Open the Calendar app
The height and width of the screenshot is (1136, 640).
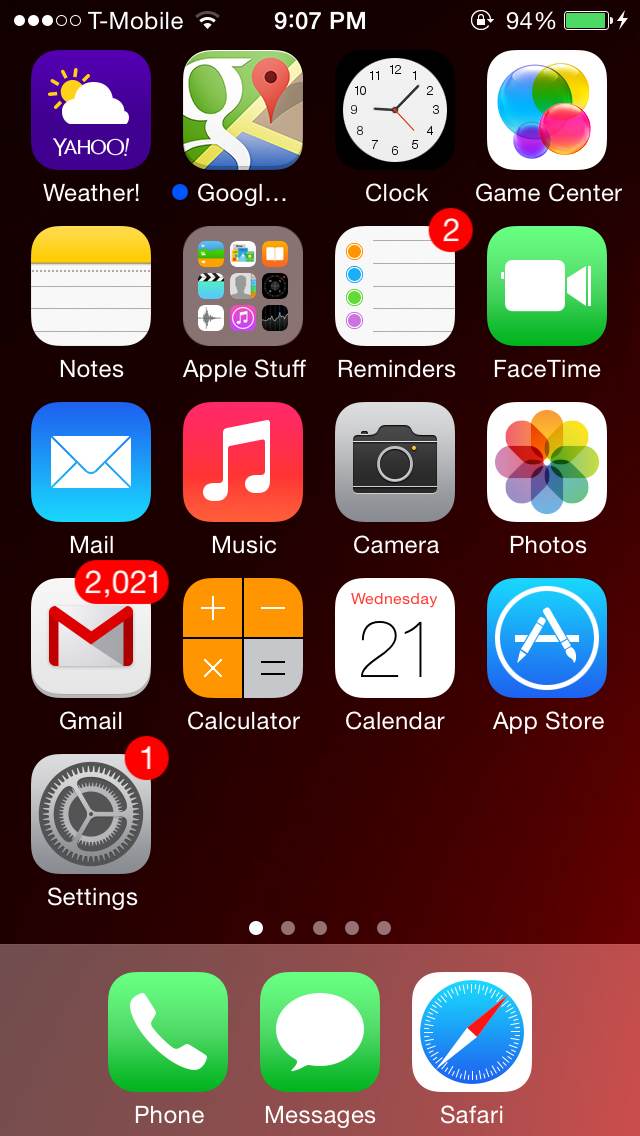395,638
